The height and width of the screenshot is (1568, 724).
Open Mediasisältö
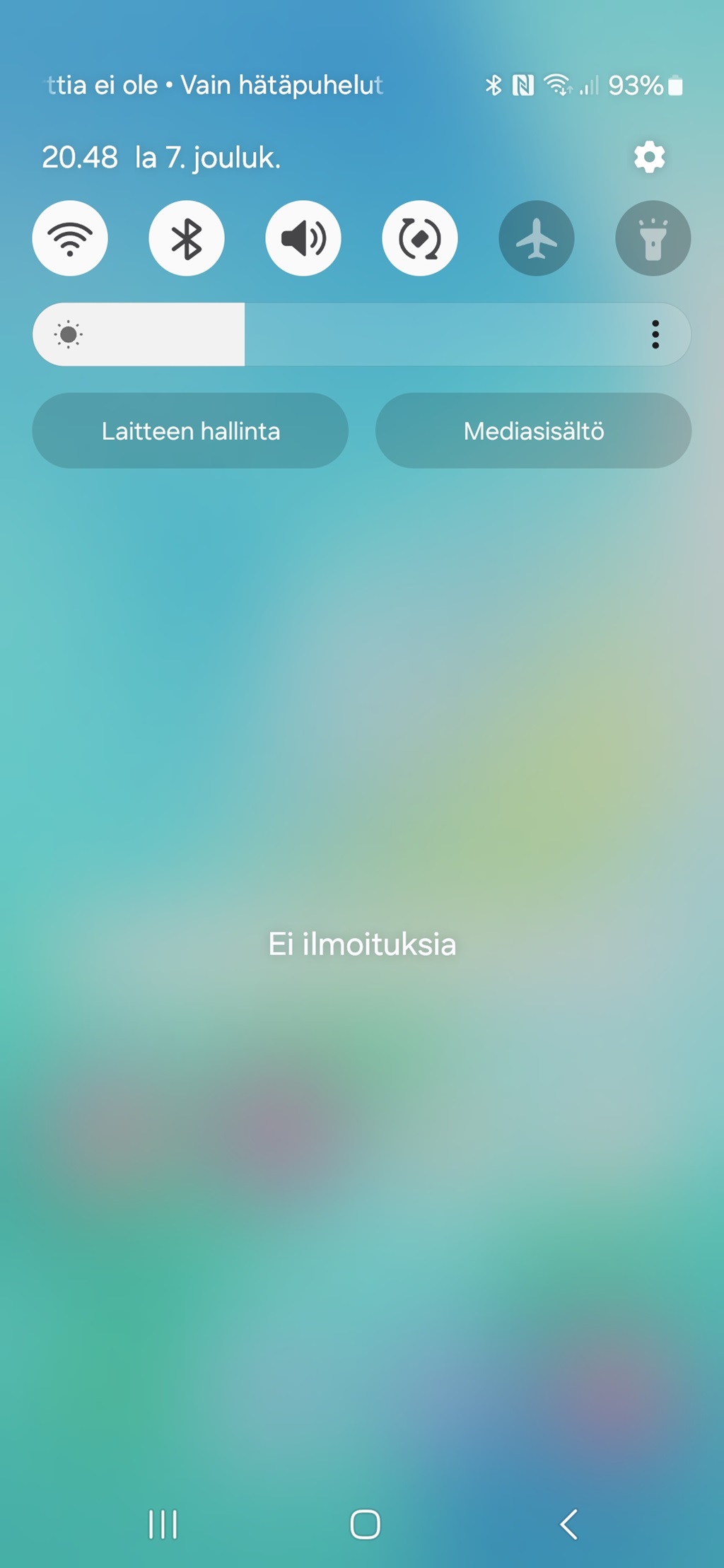[534, 431]
